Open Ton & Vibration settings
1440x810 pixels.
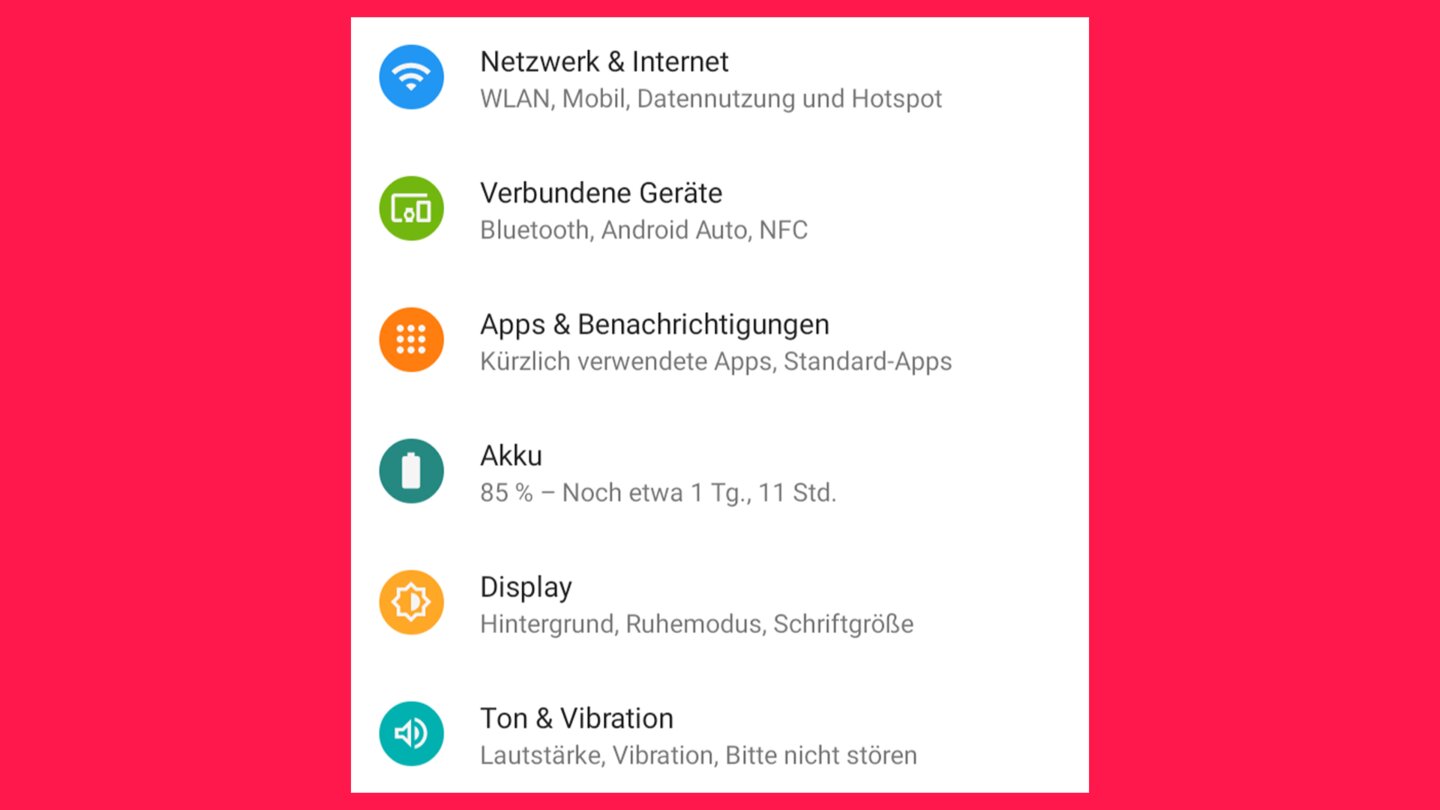tap(576, 735)
